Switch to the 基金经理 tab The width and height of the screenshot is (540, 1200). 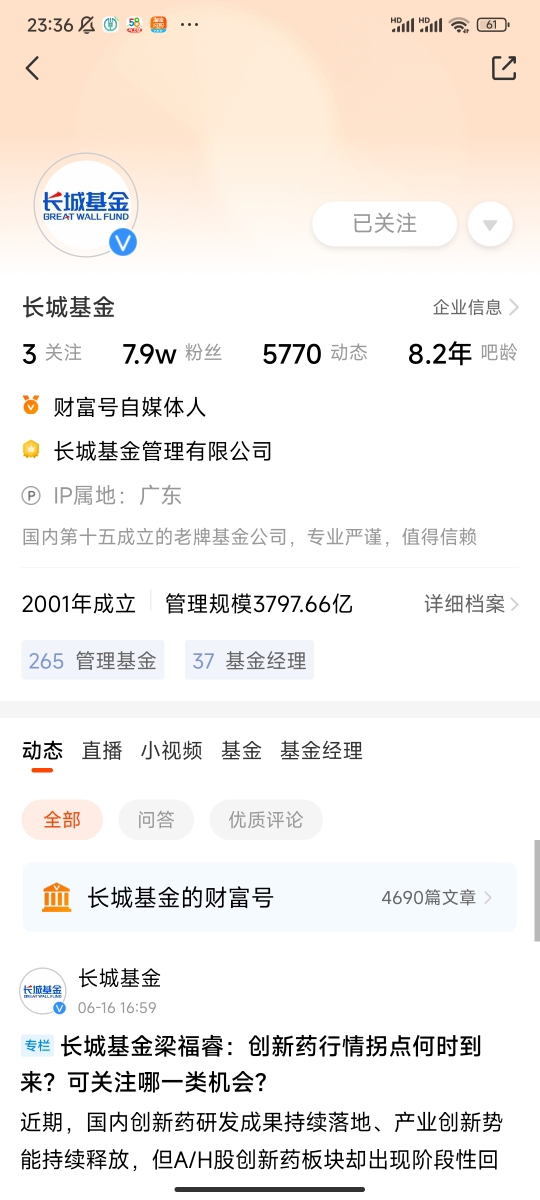pyautogui.click(x=321, y=750)
